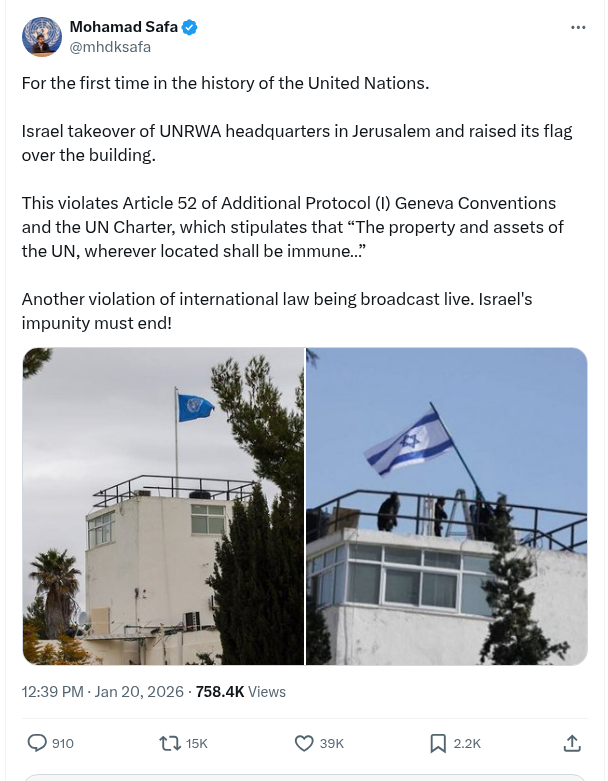Open the post's overflow menu
Image resolution: width=608 pixels, height=781 pixels.
pos(578,27)
